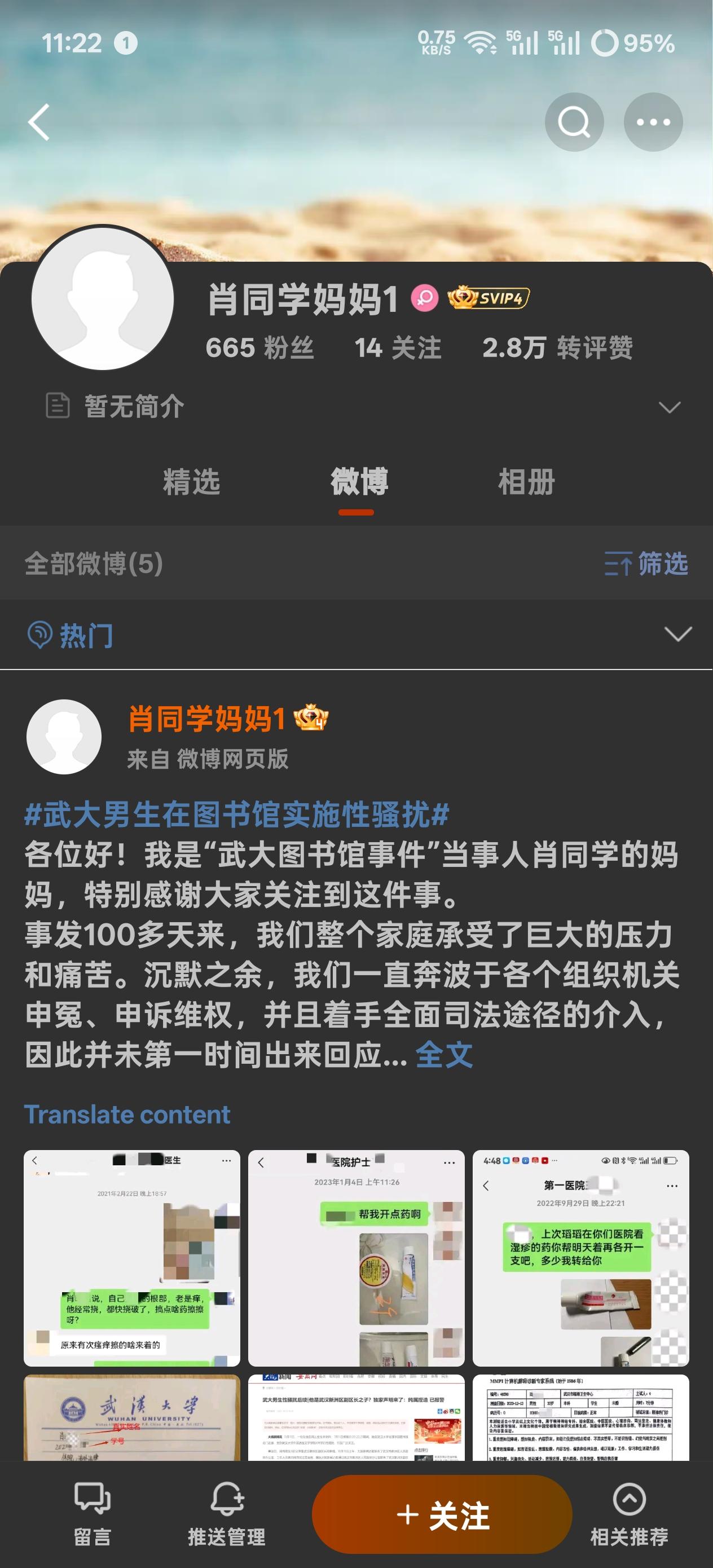The height and width of the screenshot is (1568, 713).
Task: Expand the 暂无简介 profile info chevron
Action: click(669, 407)
